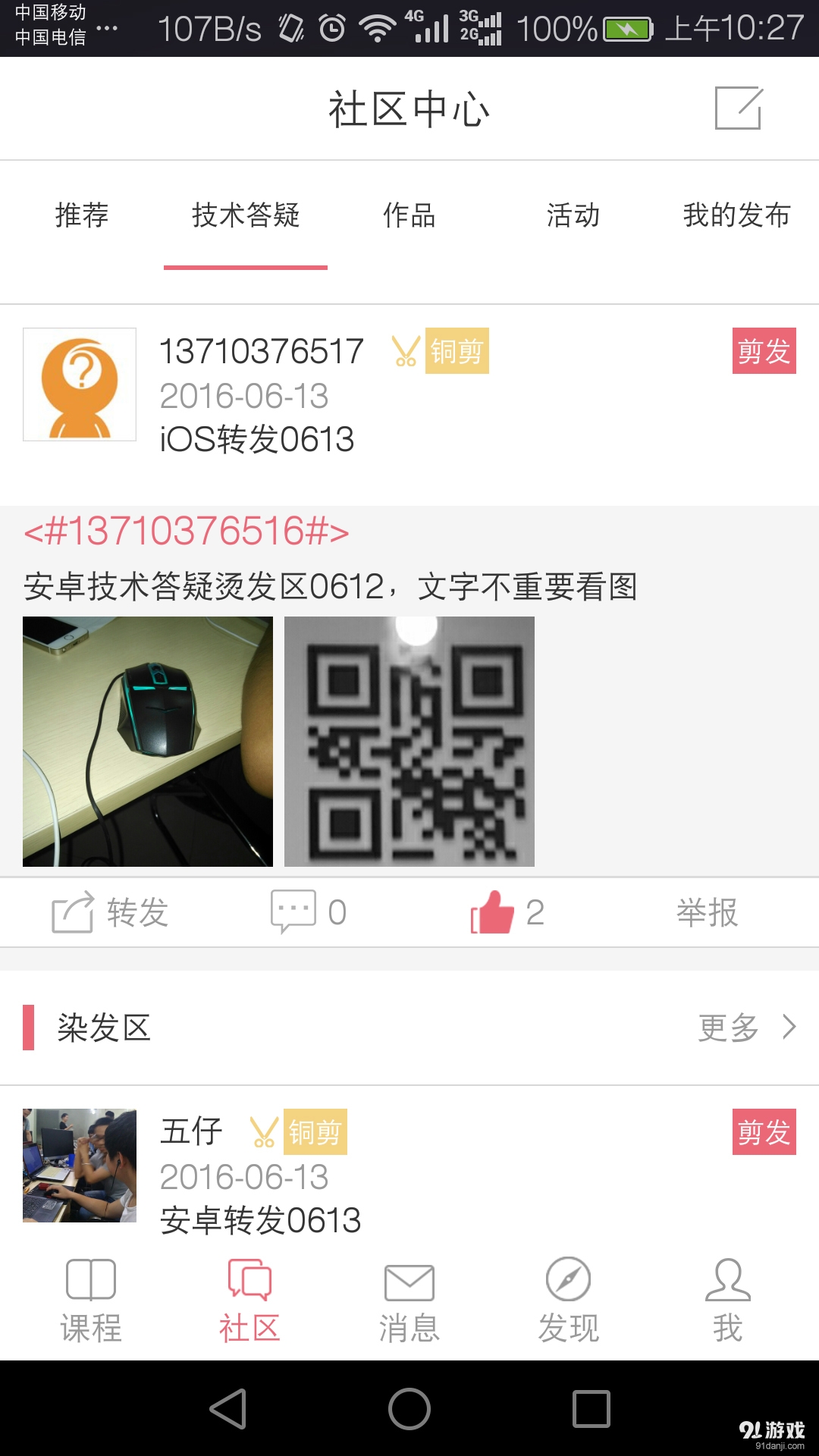Select the 活动 tab
Viewport: 819px width, 1456px height.
[x=574, y=216]
